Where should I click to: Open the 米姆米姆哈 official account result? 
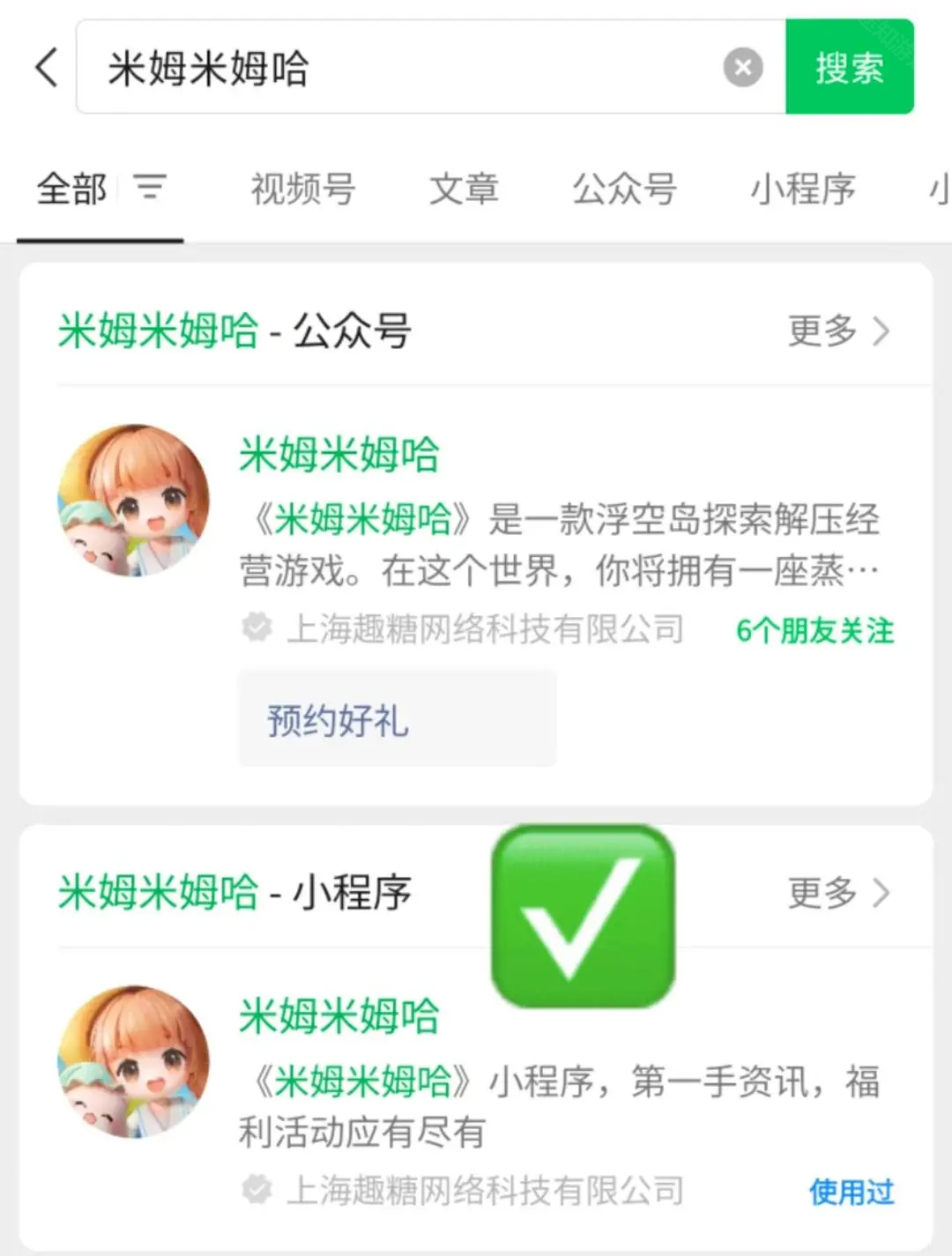(x=338, y=456)
